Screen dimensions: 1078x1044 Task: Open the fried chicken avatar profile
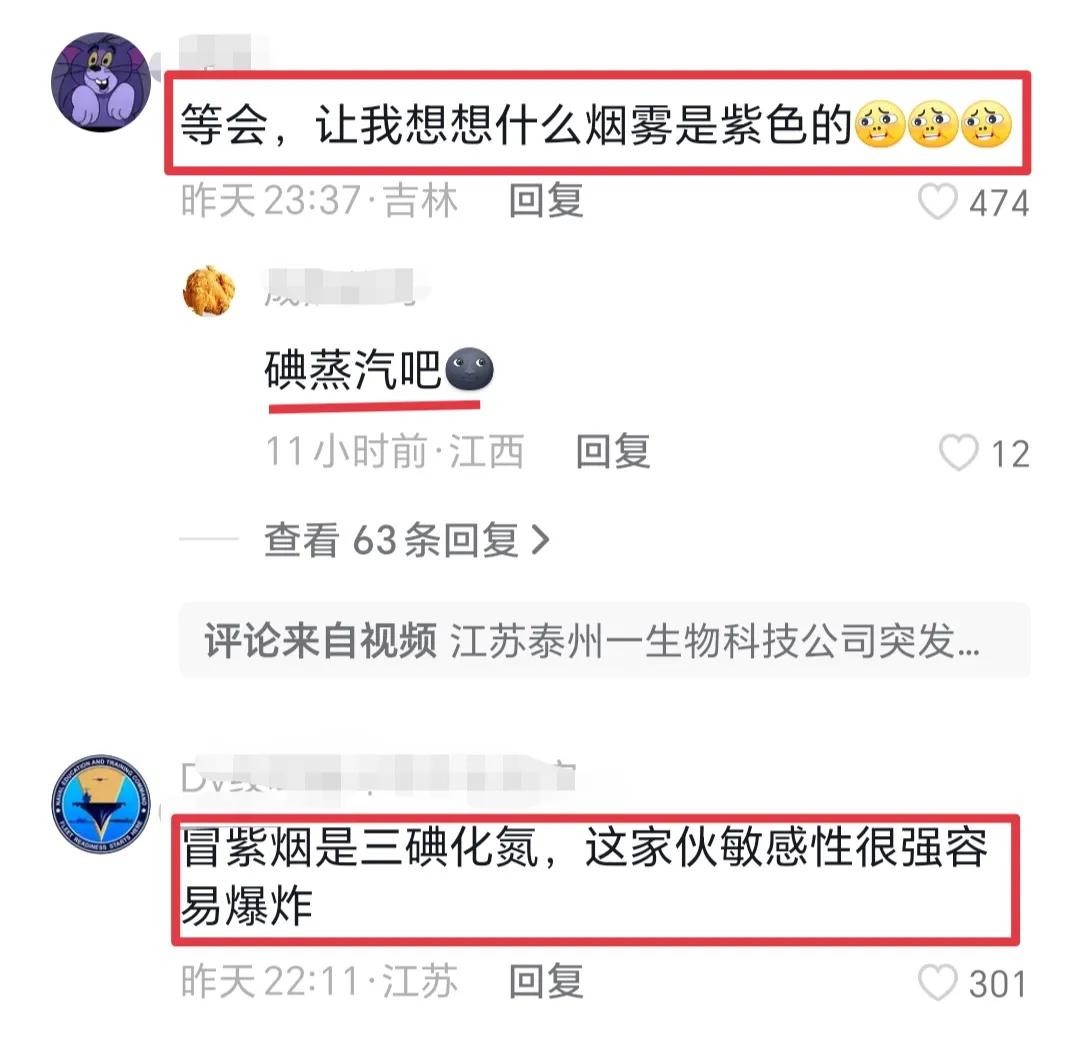[210, 291]
